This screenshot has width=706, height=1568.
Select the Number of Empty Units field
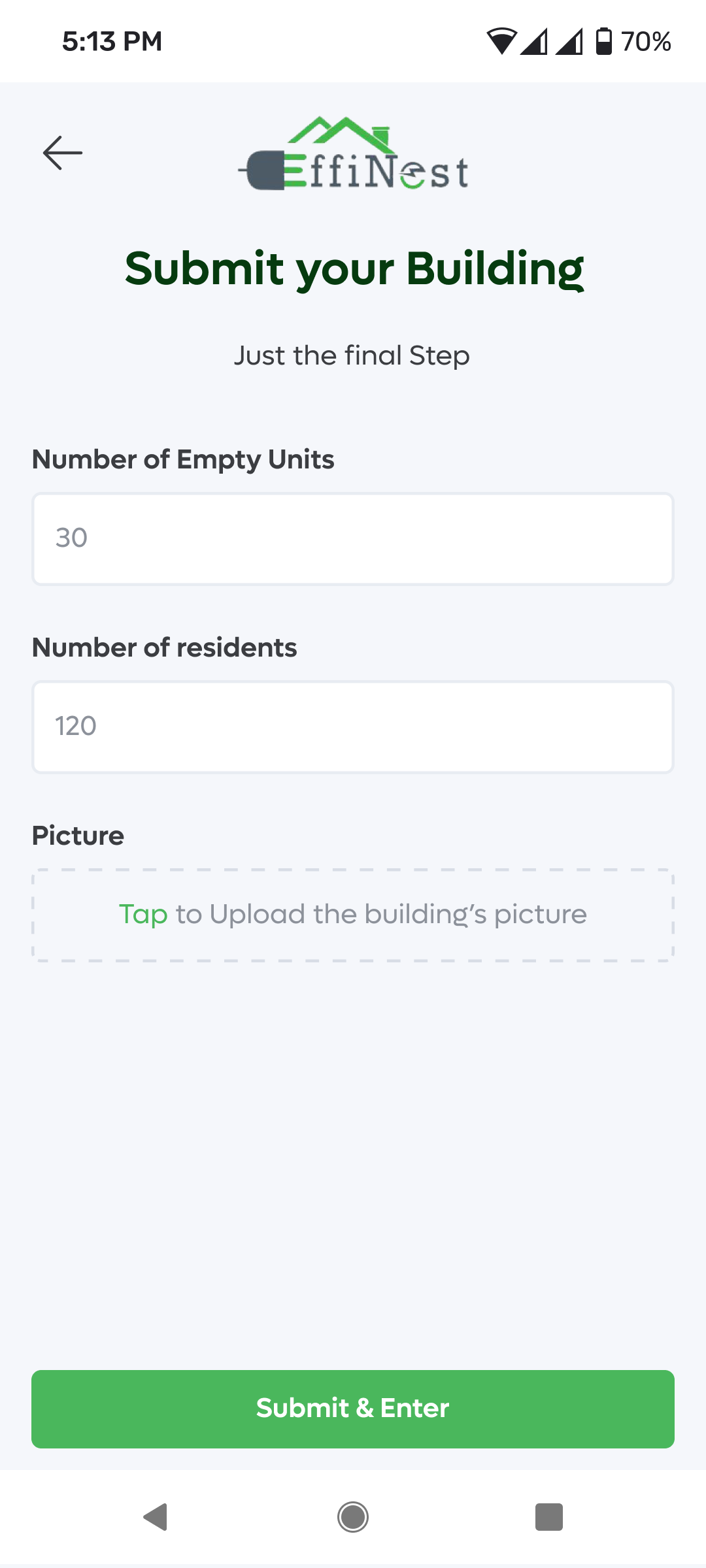tap(353, 538)
